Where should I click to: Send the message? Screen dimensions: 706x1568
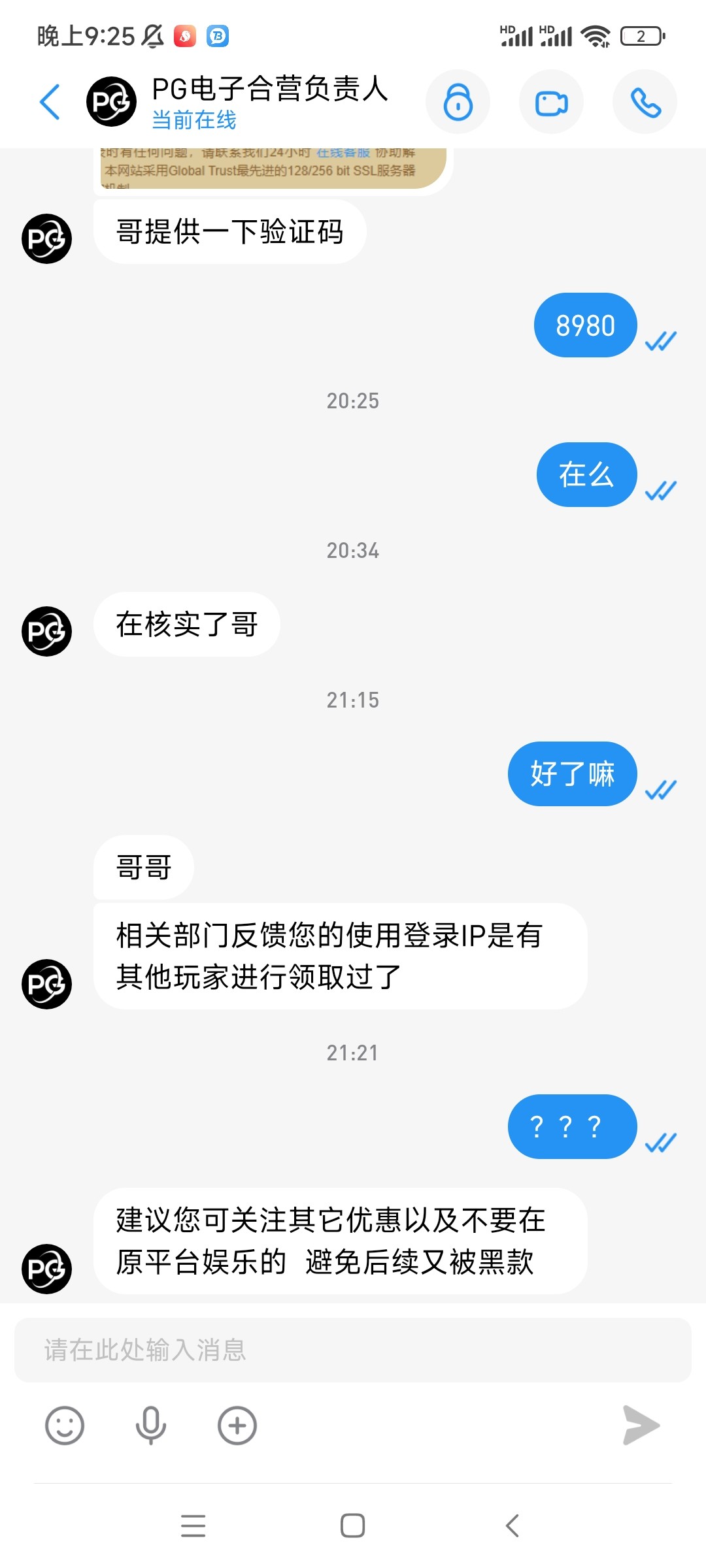[641, 1425]
